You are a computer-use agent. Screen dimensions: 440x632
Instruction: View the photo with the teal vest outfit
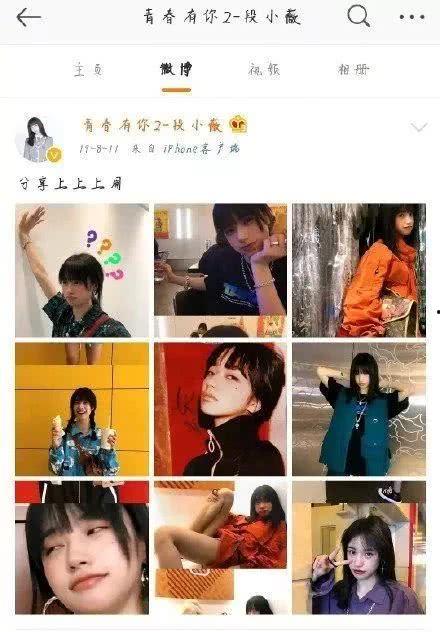click(x=359, y=409)
